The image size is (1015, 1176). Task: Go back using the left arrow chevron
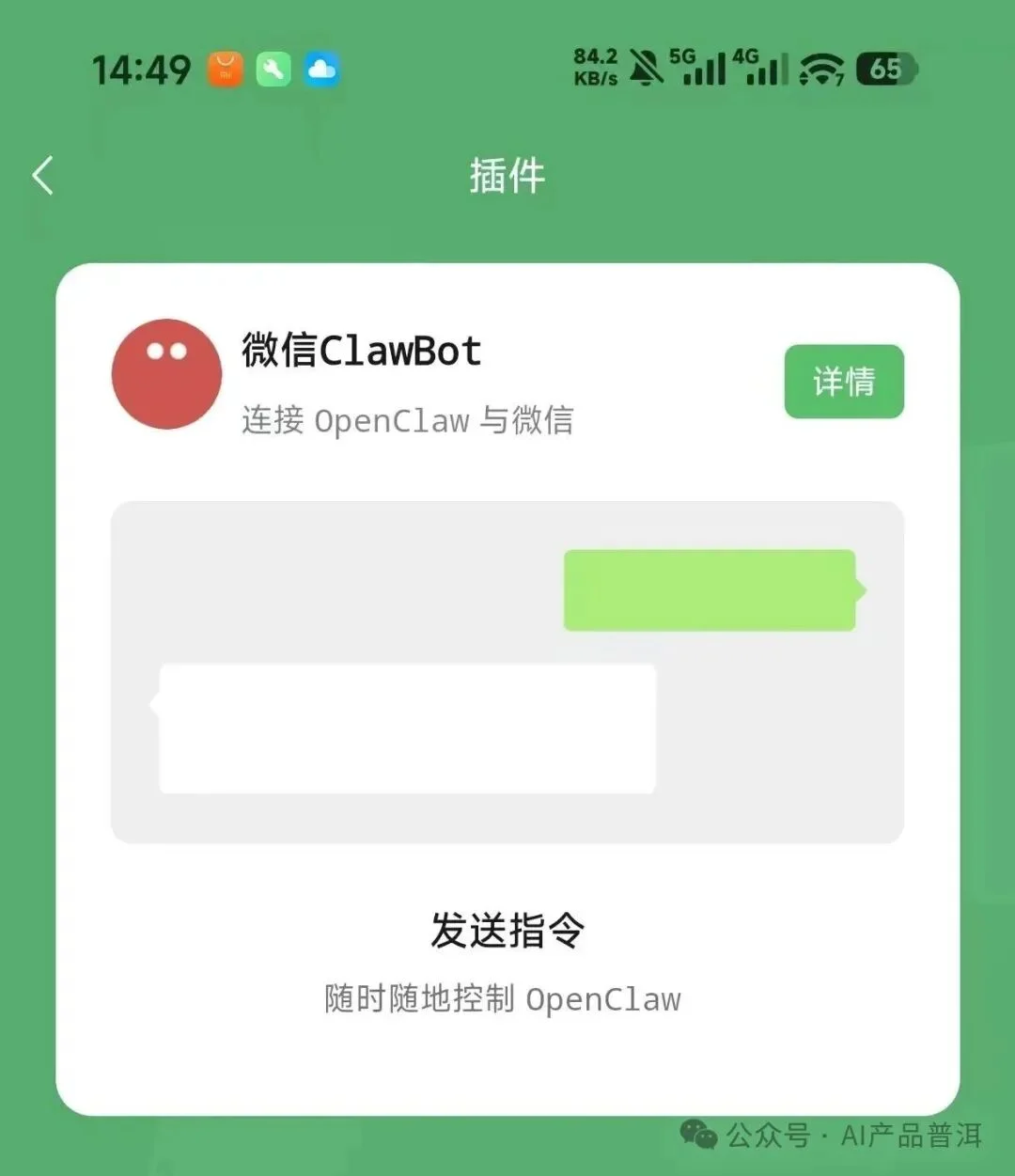tap(41, 175)
